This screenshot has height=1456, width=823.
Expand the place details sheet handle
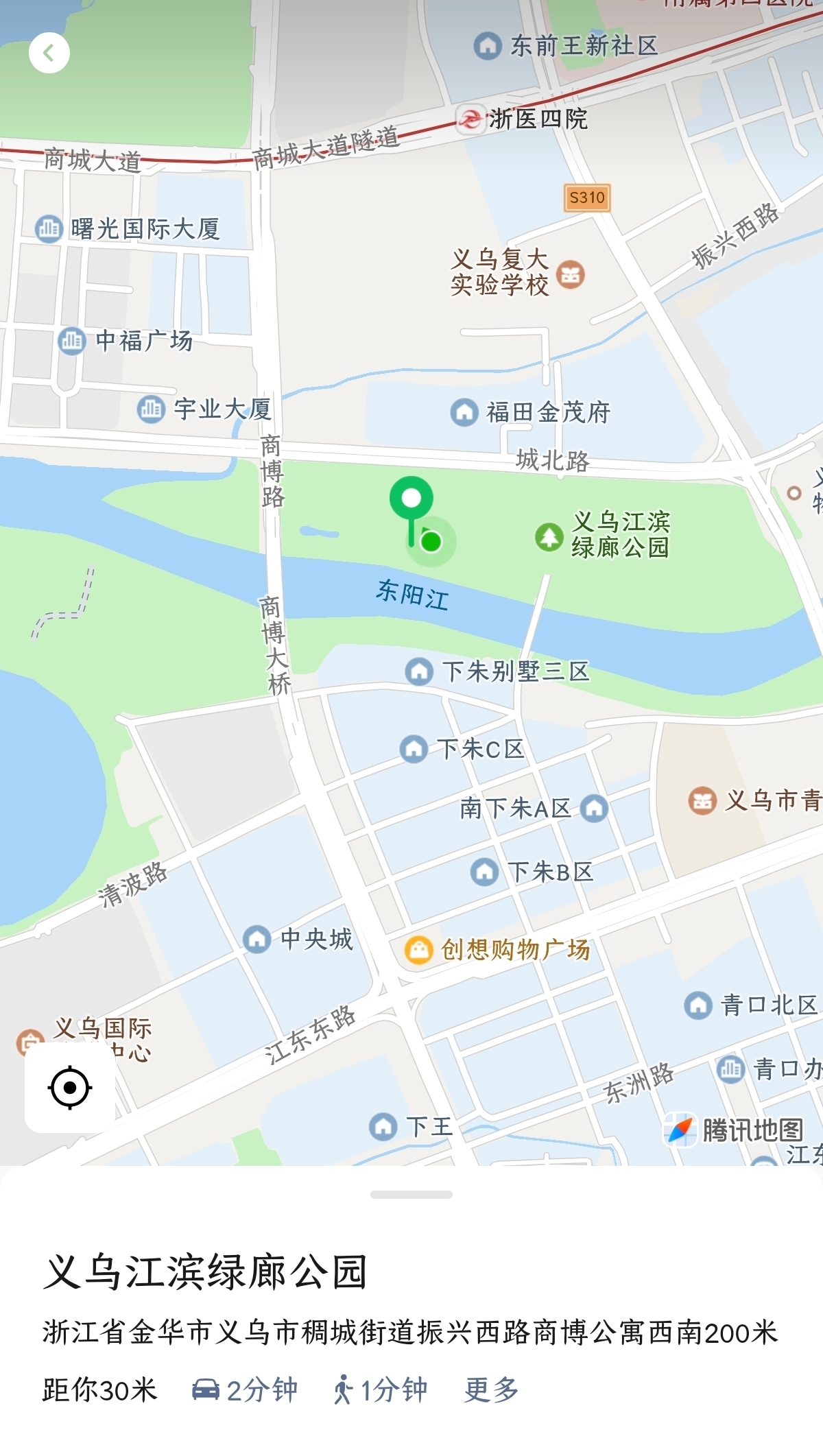tap(411, 1195)
